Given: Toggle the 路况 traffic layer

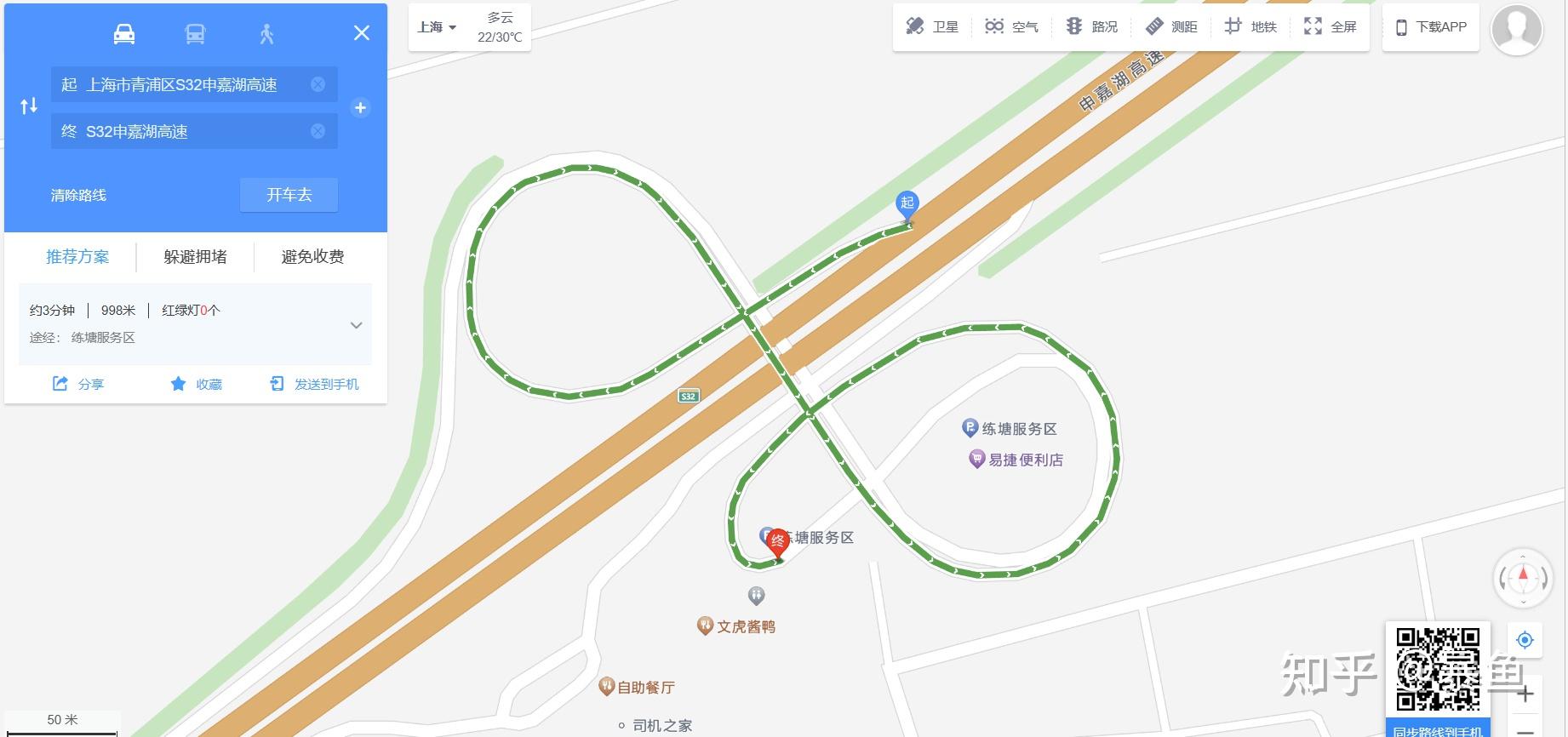Looking at the screenshot, I should tap(1092, 26).
